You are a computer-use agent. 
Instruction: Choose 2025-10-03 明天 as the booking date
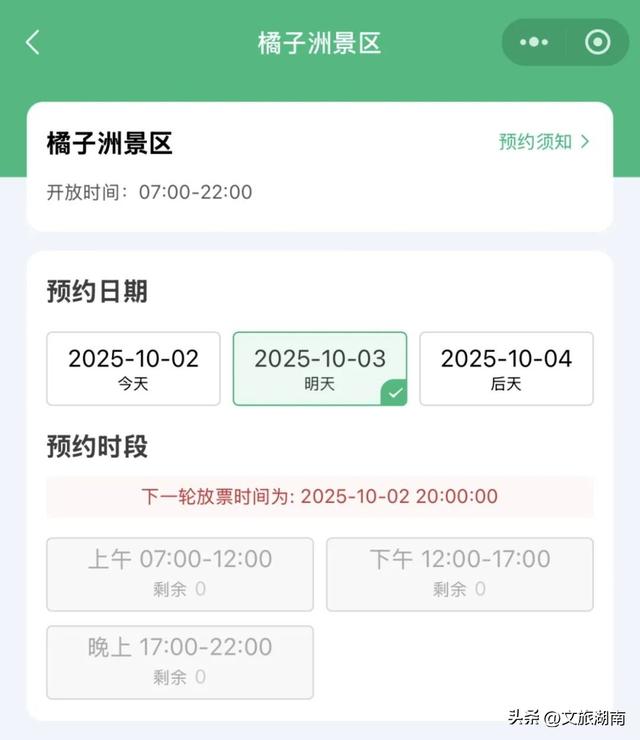point(320,368)
